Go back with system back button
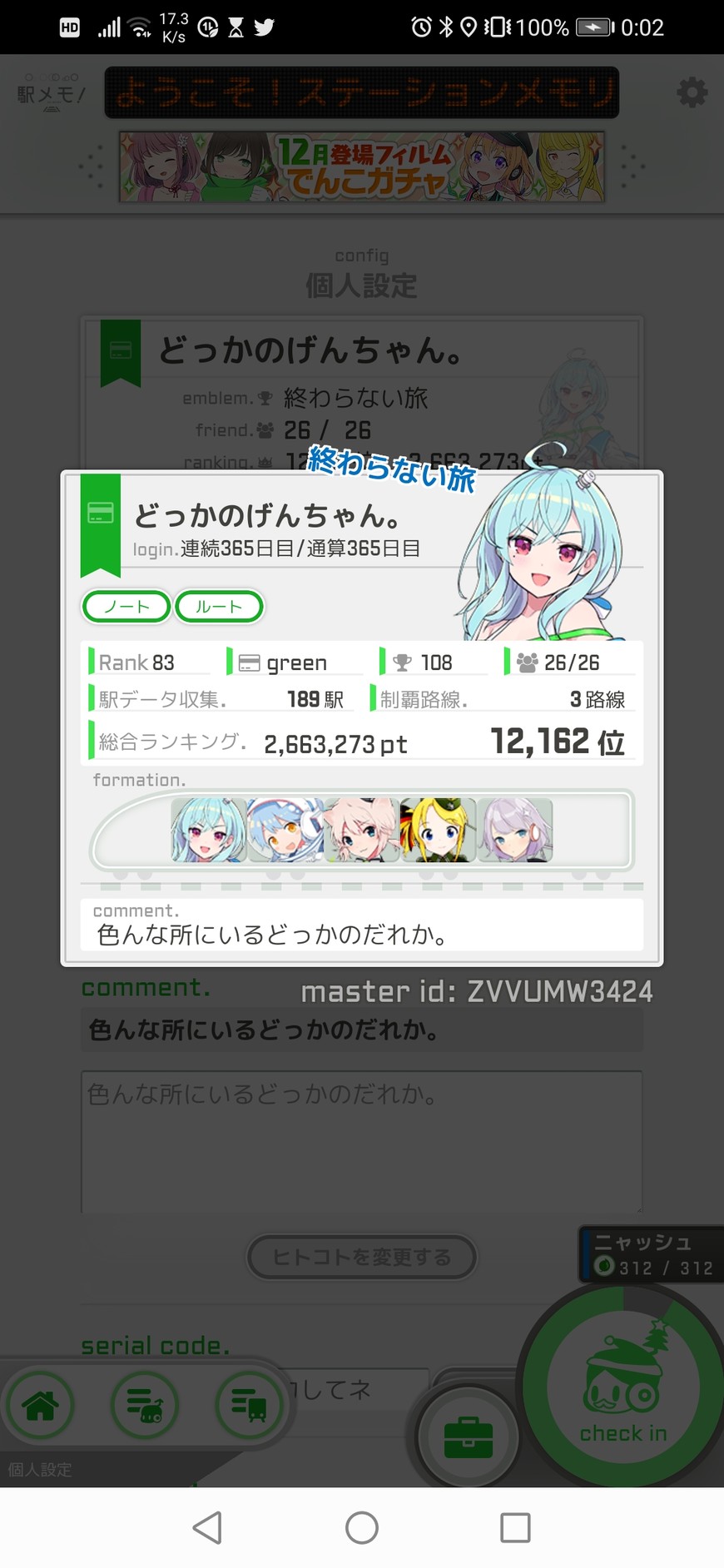The height and width of the screenshot is (1568, 724). click(207, 1528)
